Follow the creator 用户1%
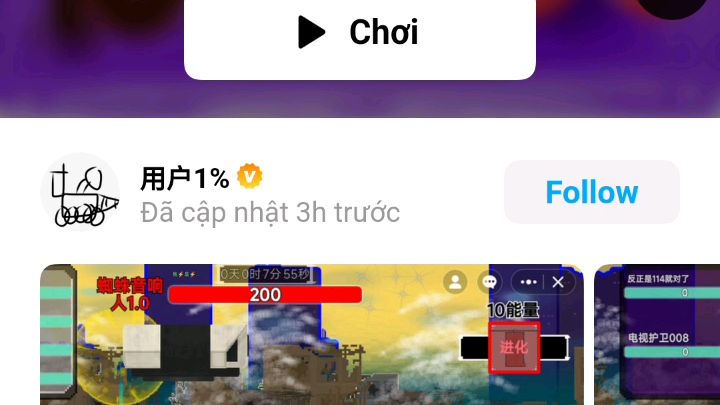This screenshot has height=405, width=720. 591,192
